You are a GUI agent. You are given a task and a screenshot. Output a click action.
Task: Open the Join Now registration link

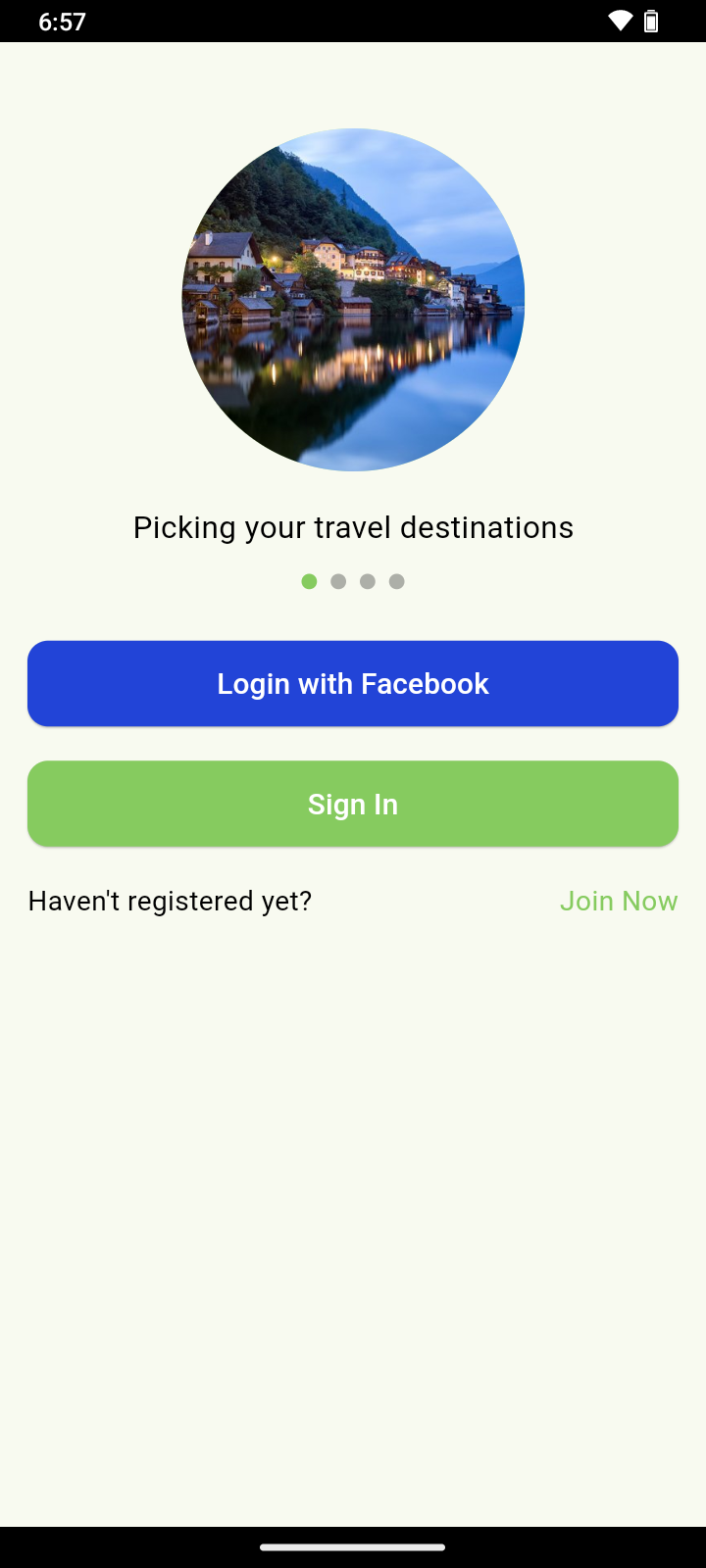pos(618,901)
